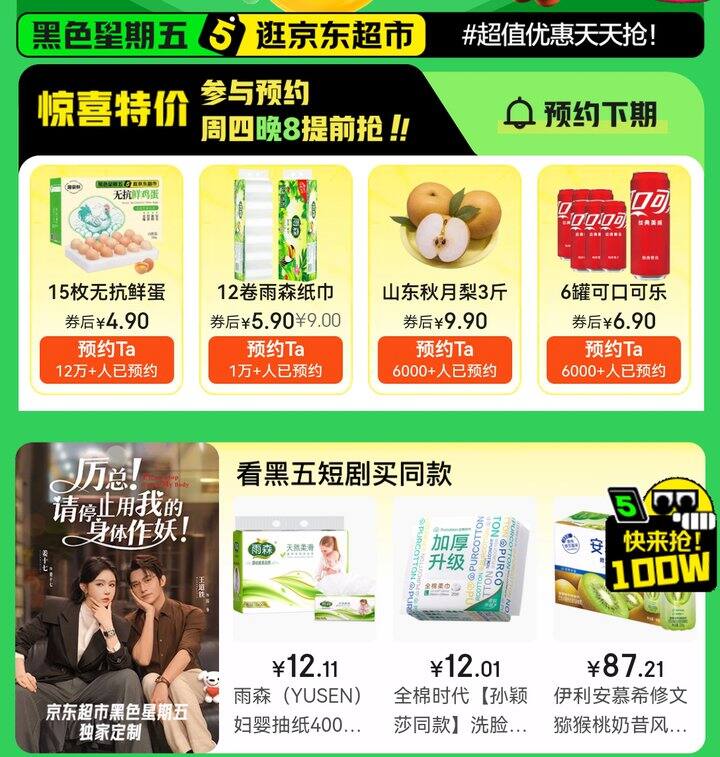
Task: Open the 可口可乐 cans product image
Action: (614, 226)
